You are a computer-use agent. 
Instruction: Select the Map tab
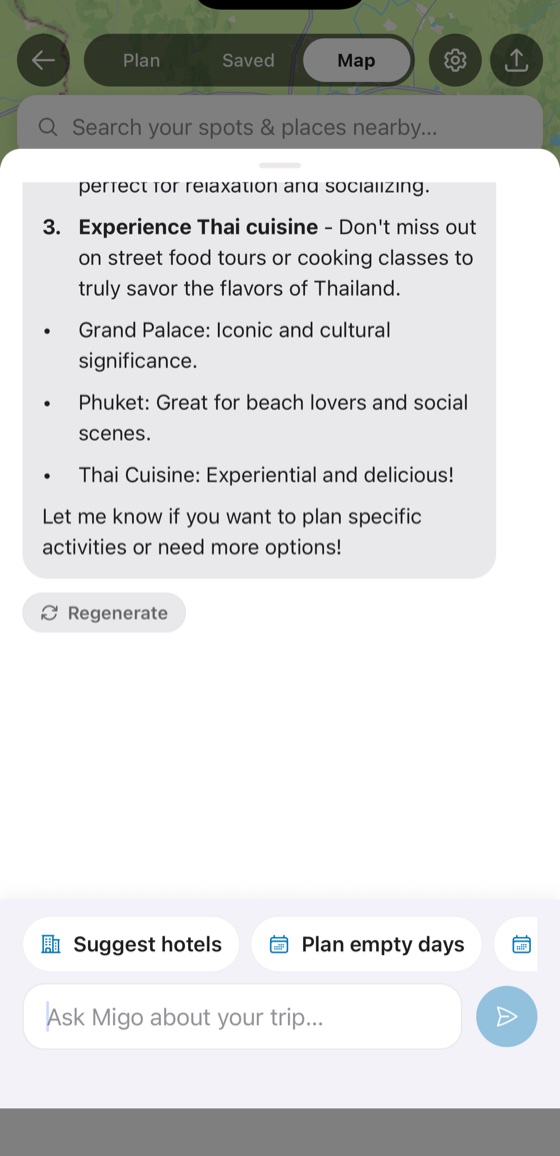(x=357, y=60)
